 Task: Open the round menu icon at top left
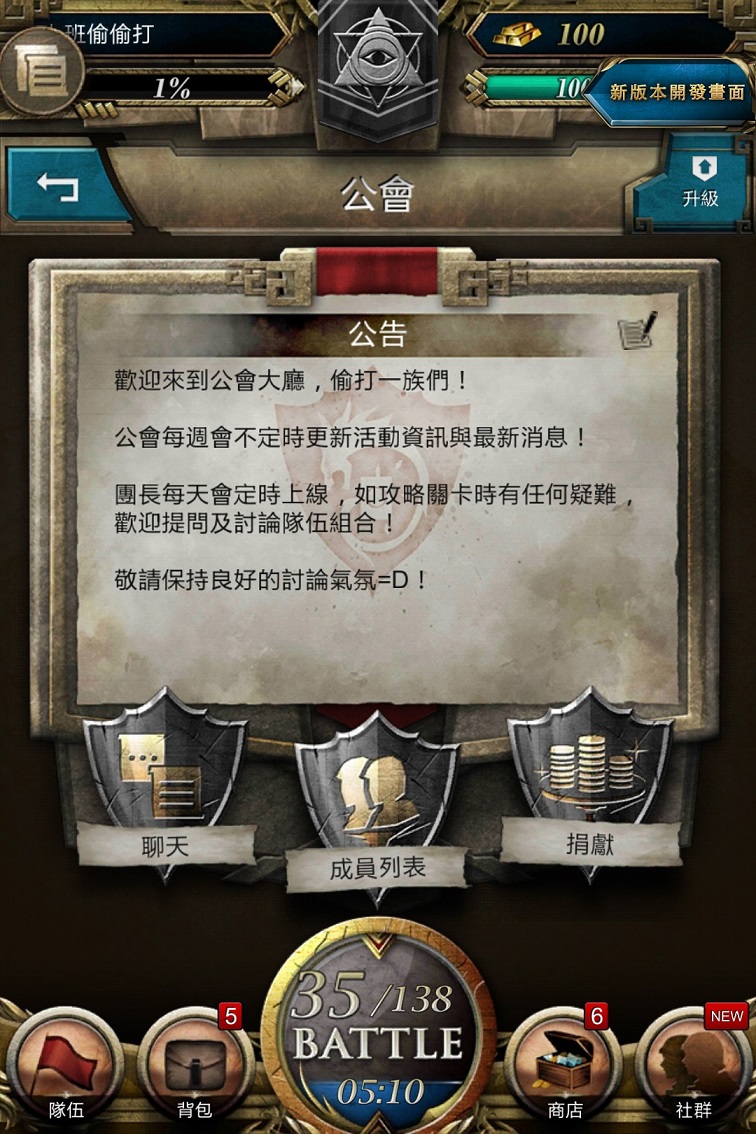point(38,72)
